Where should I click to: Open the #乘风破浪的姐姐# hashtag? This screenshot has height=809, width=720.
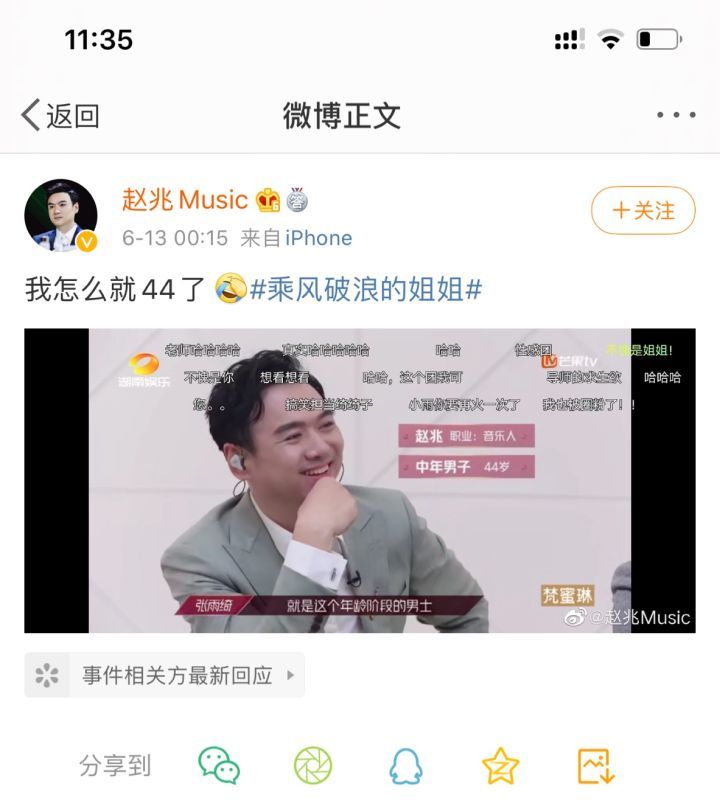[366, 290]
